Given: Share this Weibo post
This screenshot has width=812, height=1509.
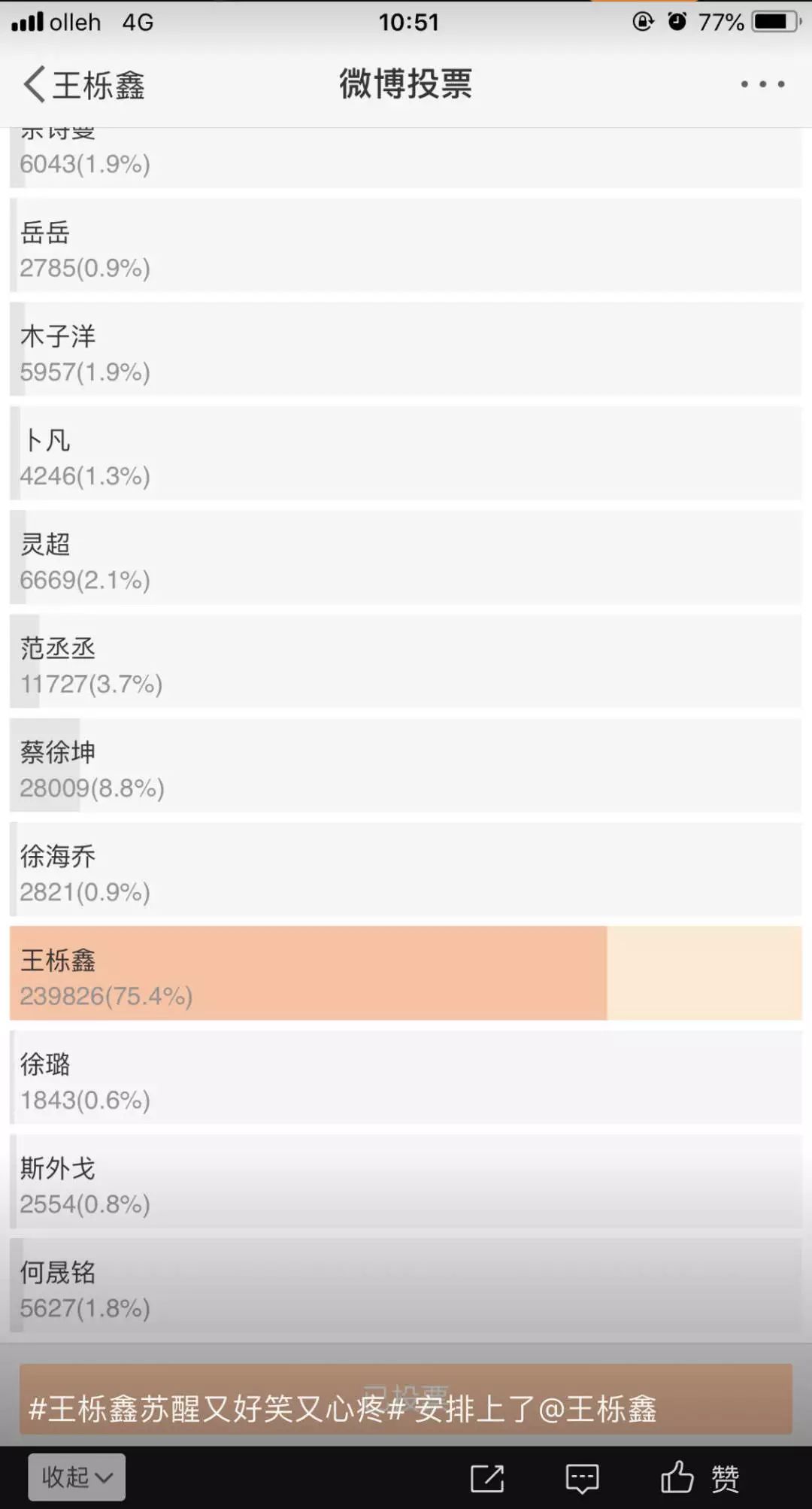Looking at the screenshot, I should 487,1478.
